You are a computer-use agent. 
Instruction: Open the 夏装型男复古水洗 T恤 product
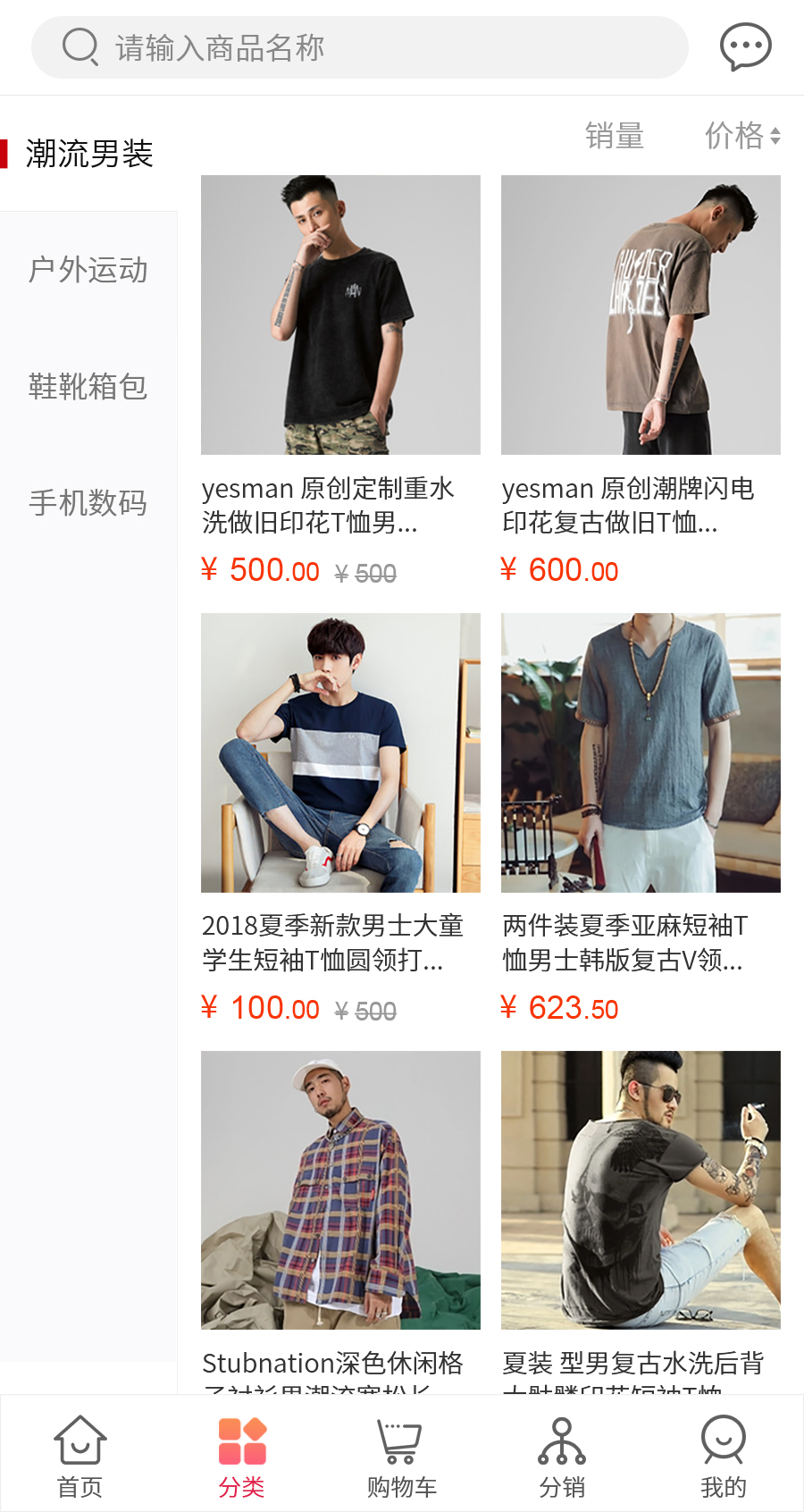click(x=641, y=1190)
